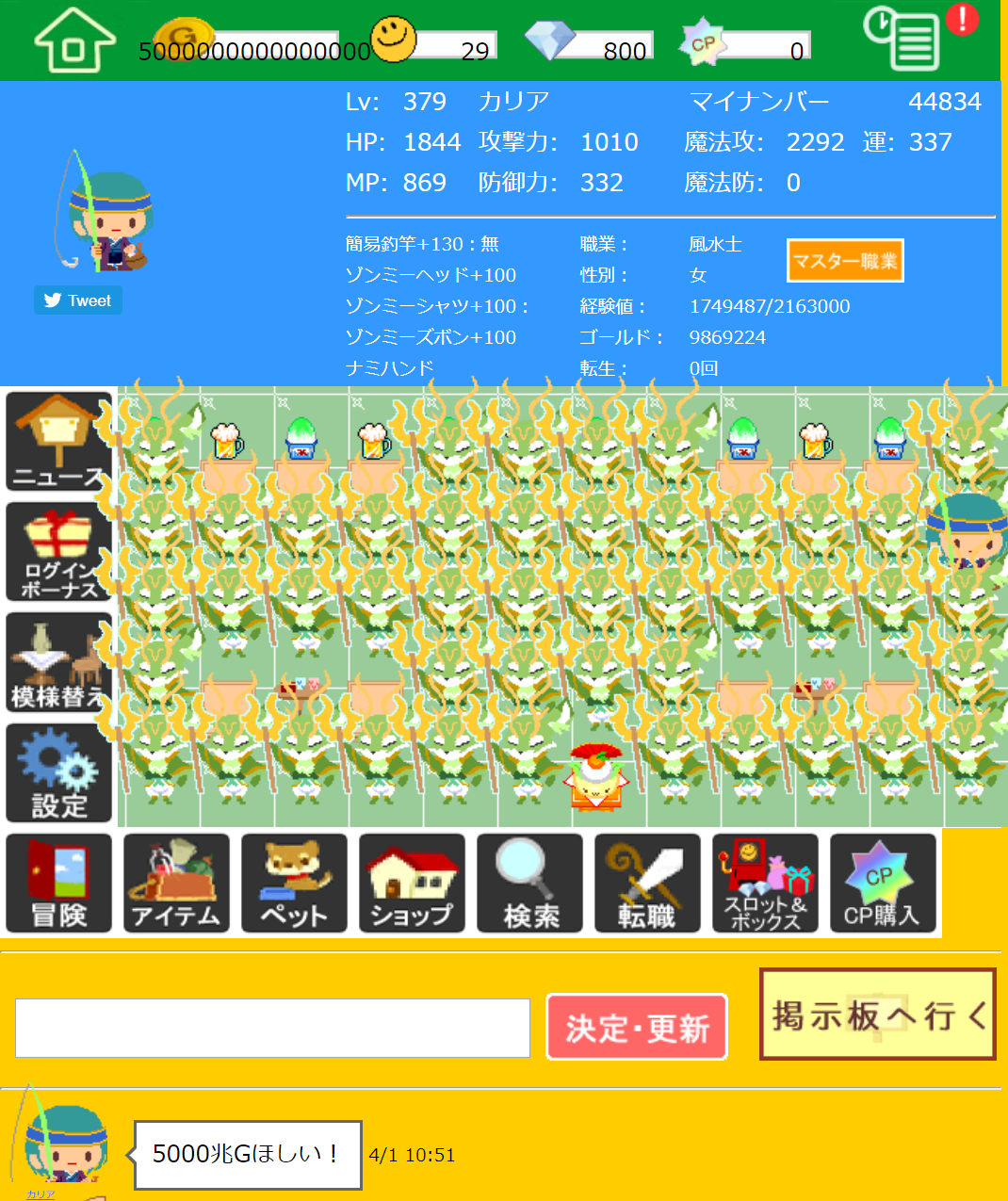Viewport: 1008px width, 1201px height.
Task: Open マスター職業 button
Action: [844, 261]
